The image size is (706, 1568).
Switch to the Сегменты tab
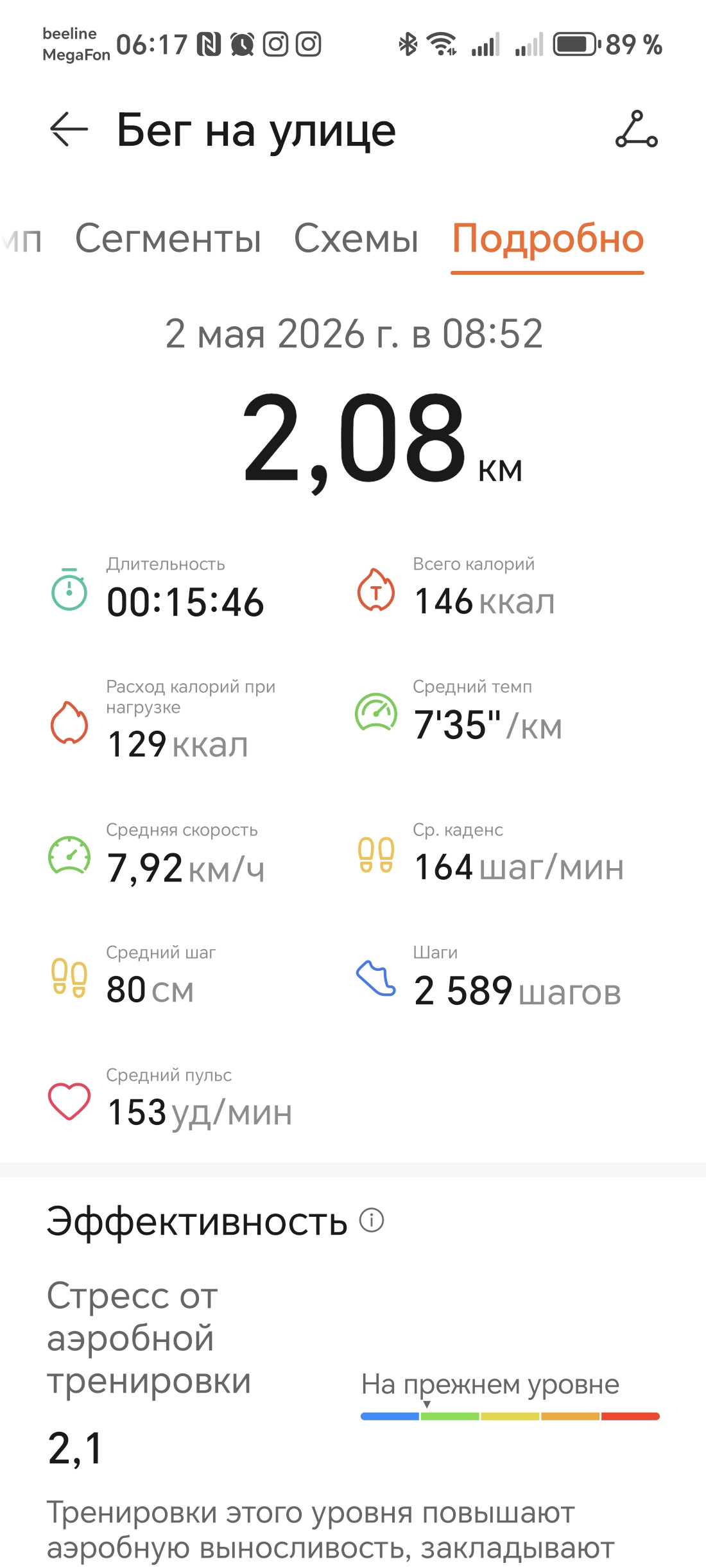coord(168,239)
